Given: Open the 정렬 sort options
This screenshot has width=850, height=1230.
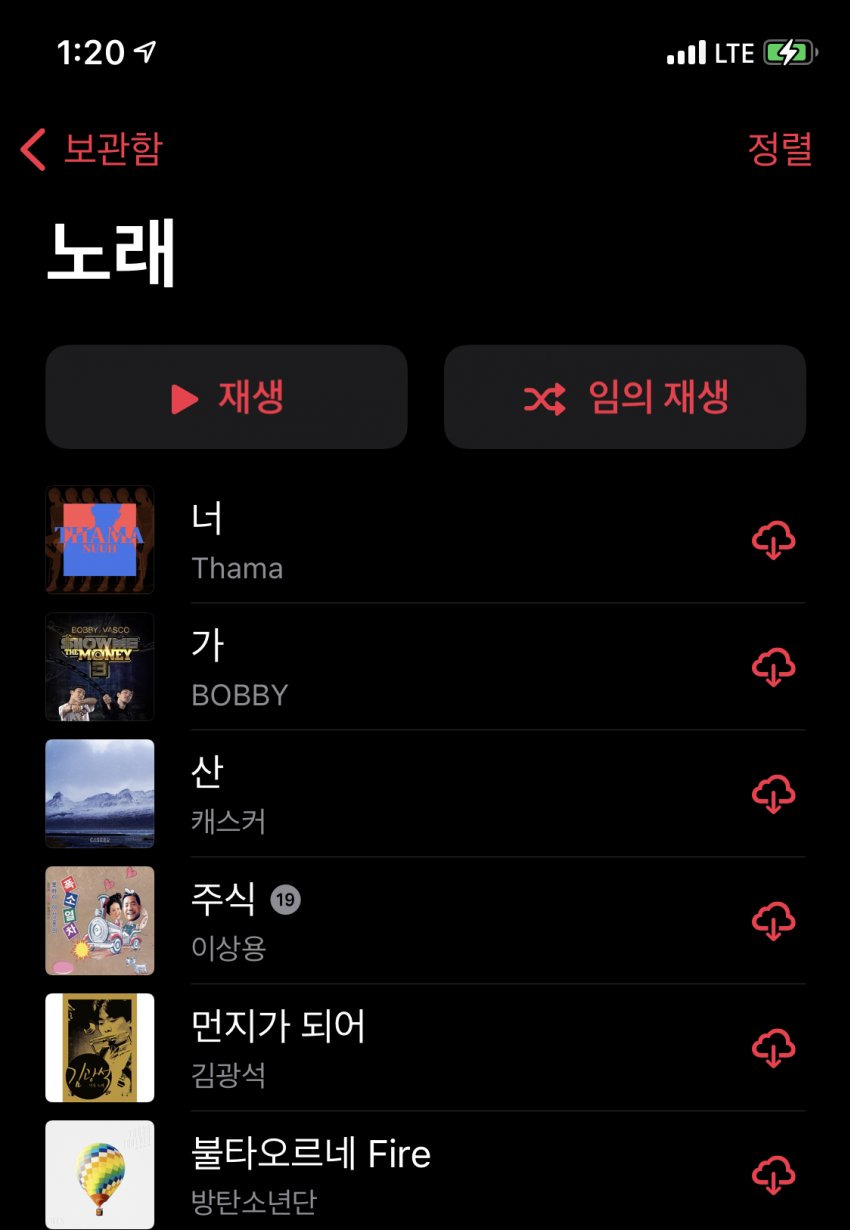Looking at the screenshot, I should (779, 149).
